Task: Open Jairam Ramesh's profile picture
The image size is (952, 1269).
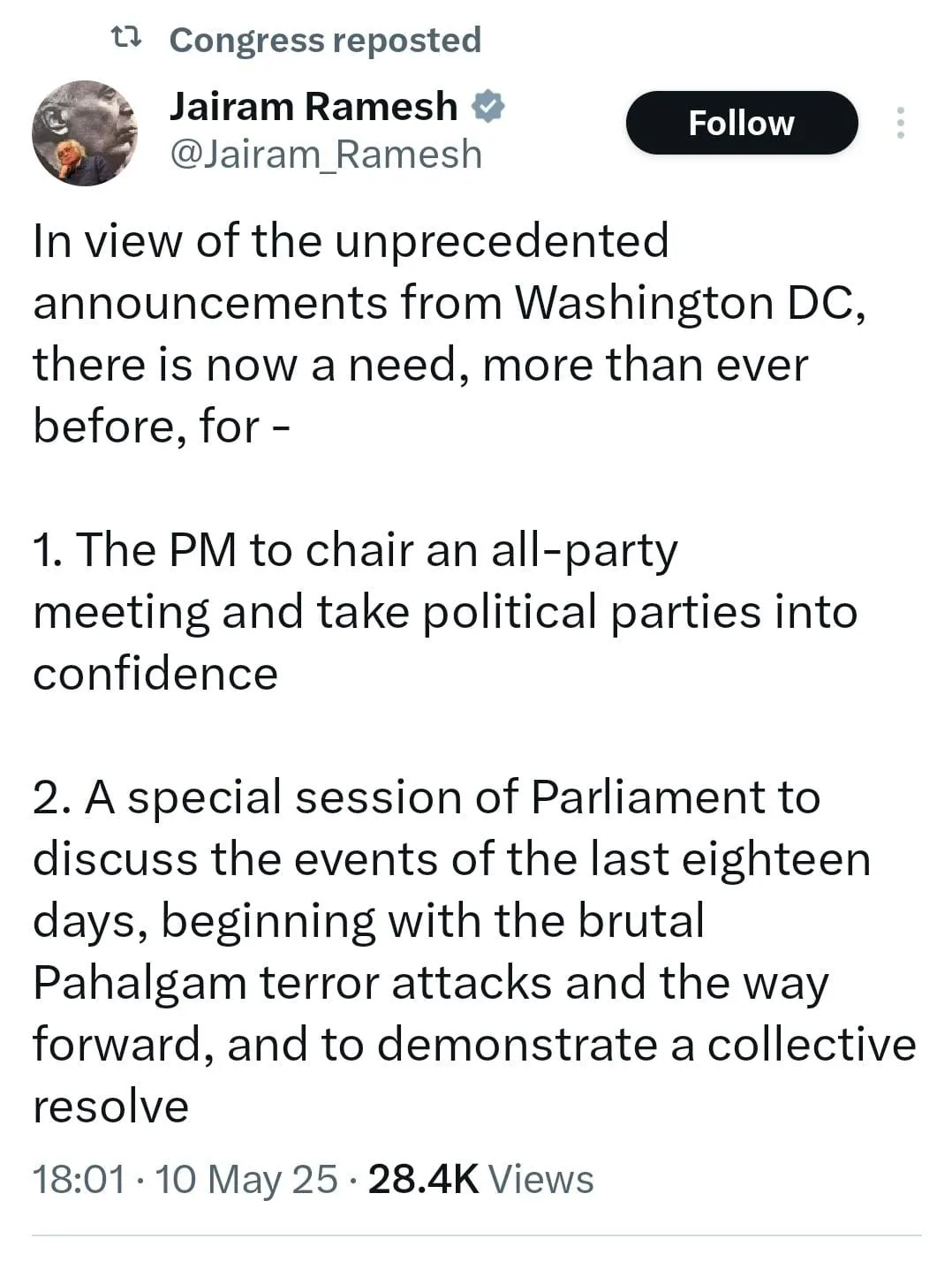Action: (85, 132)
